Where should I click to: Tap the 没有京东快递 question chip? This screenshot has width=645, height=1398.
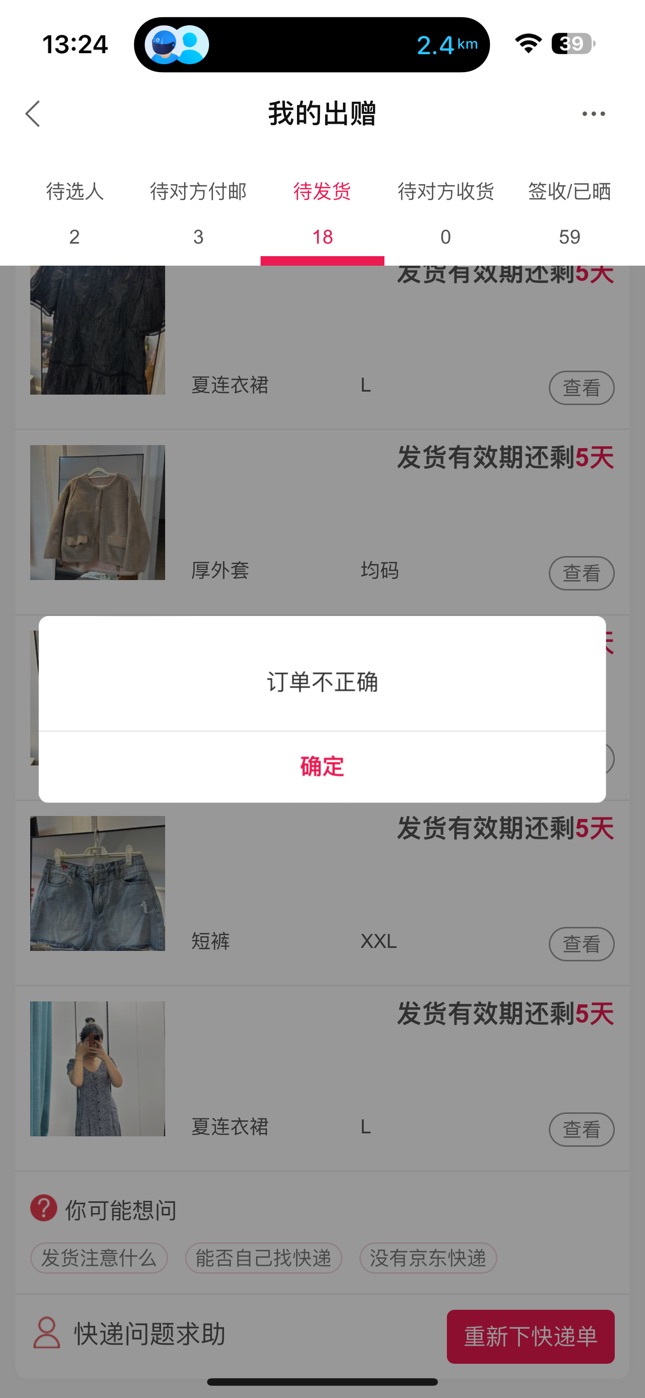428,1258
